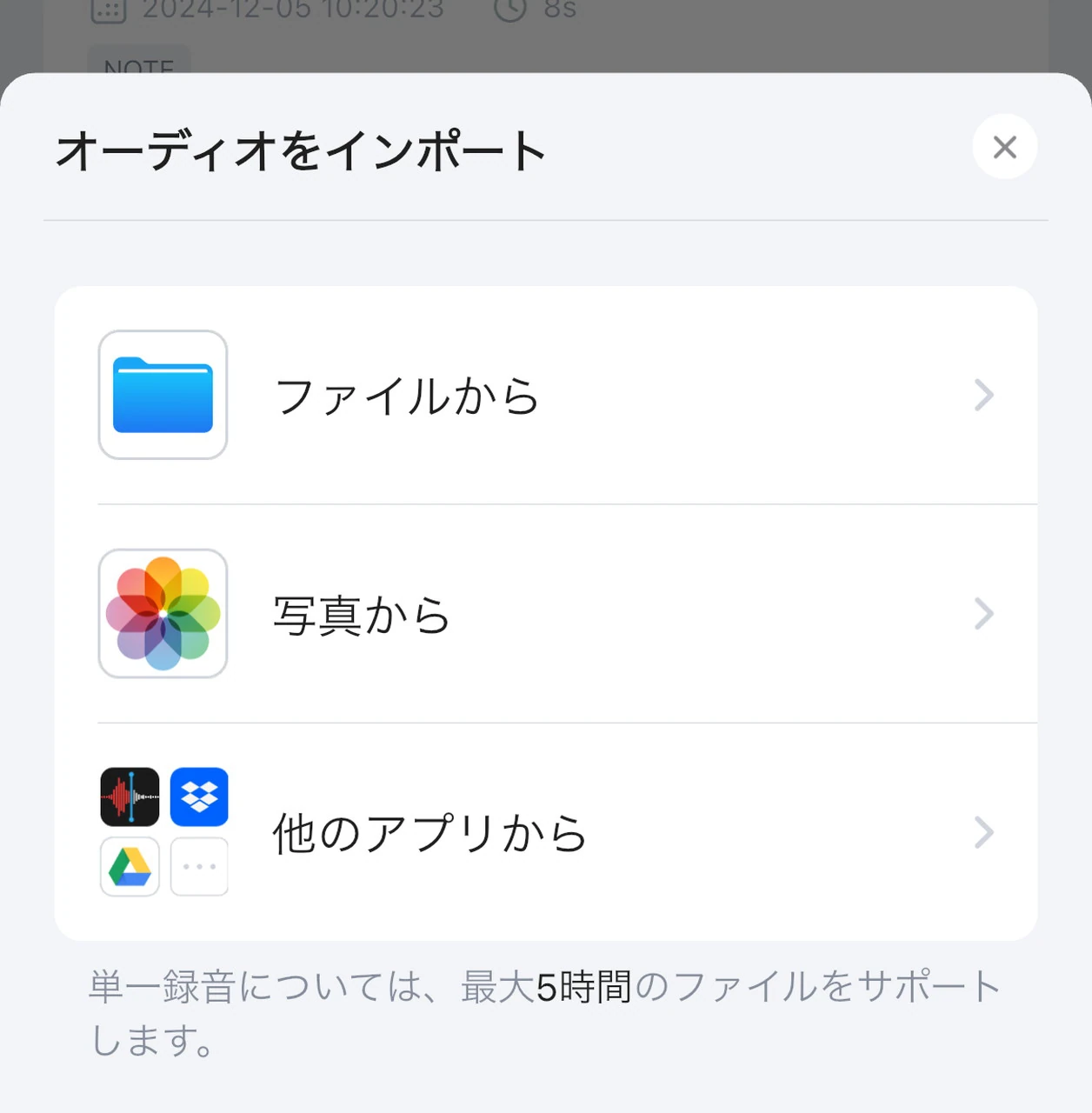
Task: Open 他のアプリから import option
Action: (x=545, y=832)
